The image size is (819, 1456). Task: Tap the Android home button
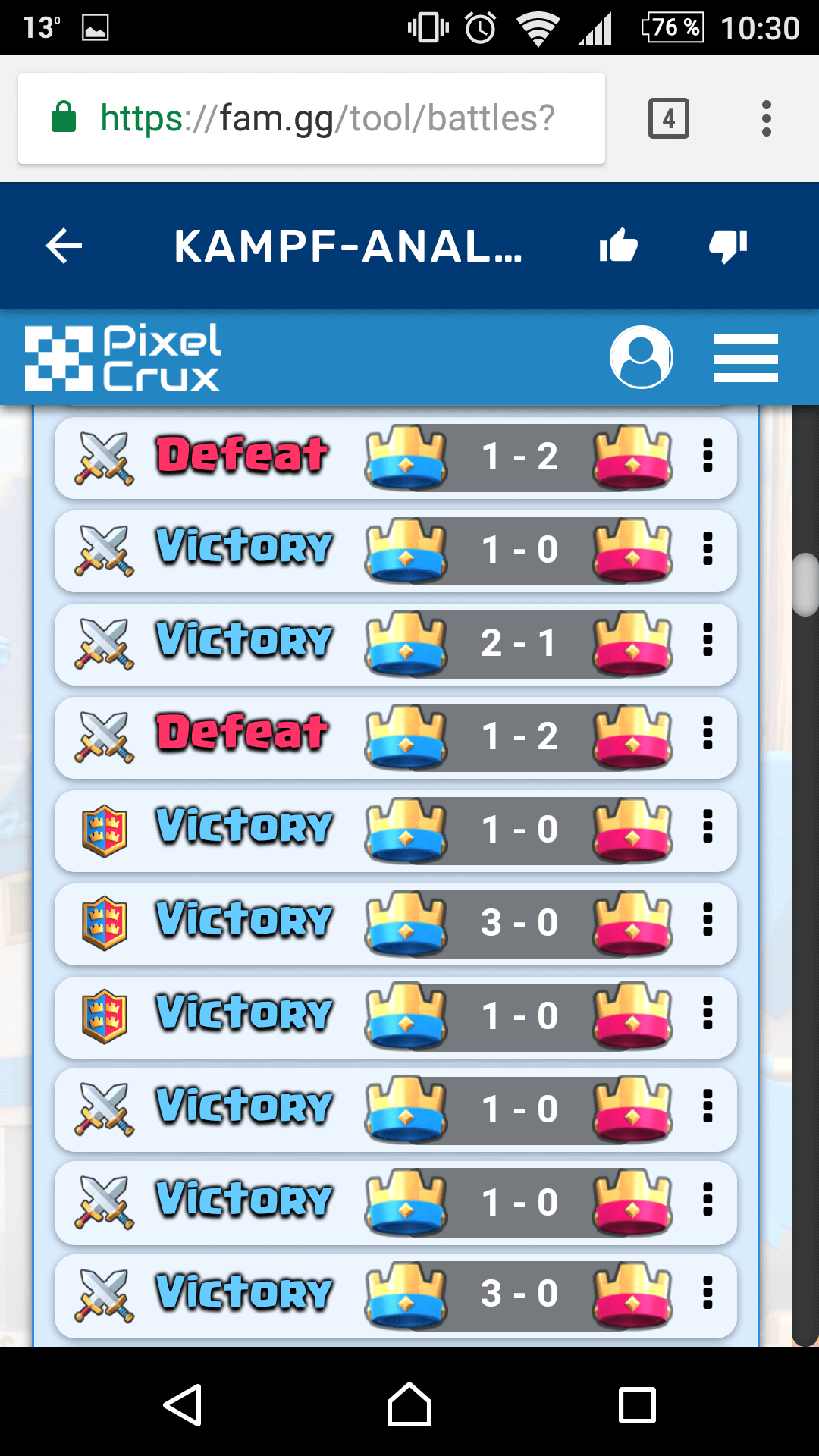pos(409,1404)
